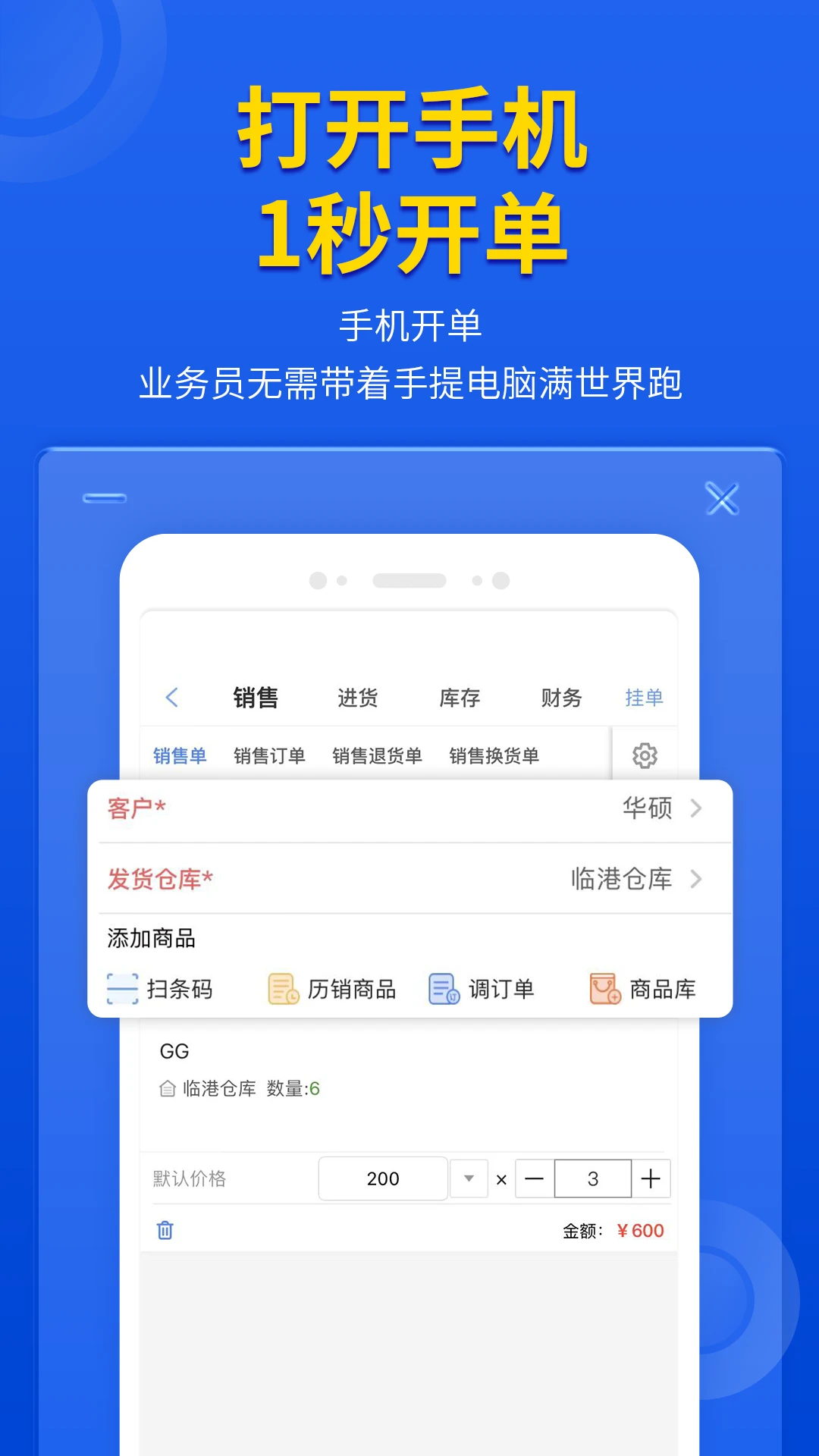819x1456 pixels.
Task: Open the price unit dropdown next to 200
Action: tap(470, 1178)
